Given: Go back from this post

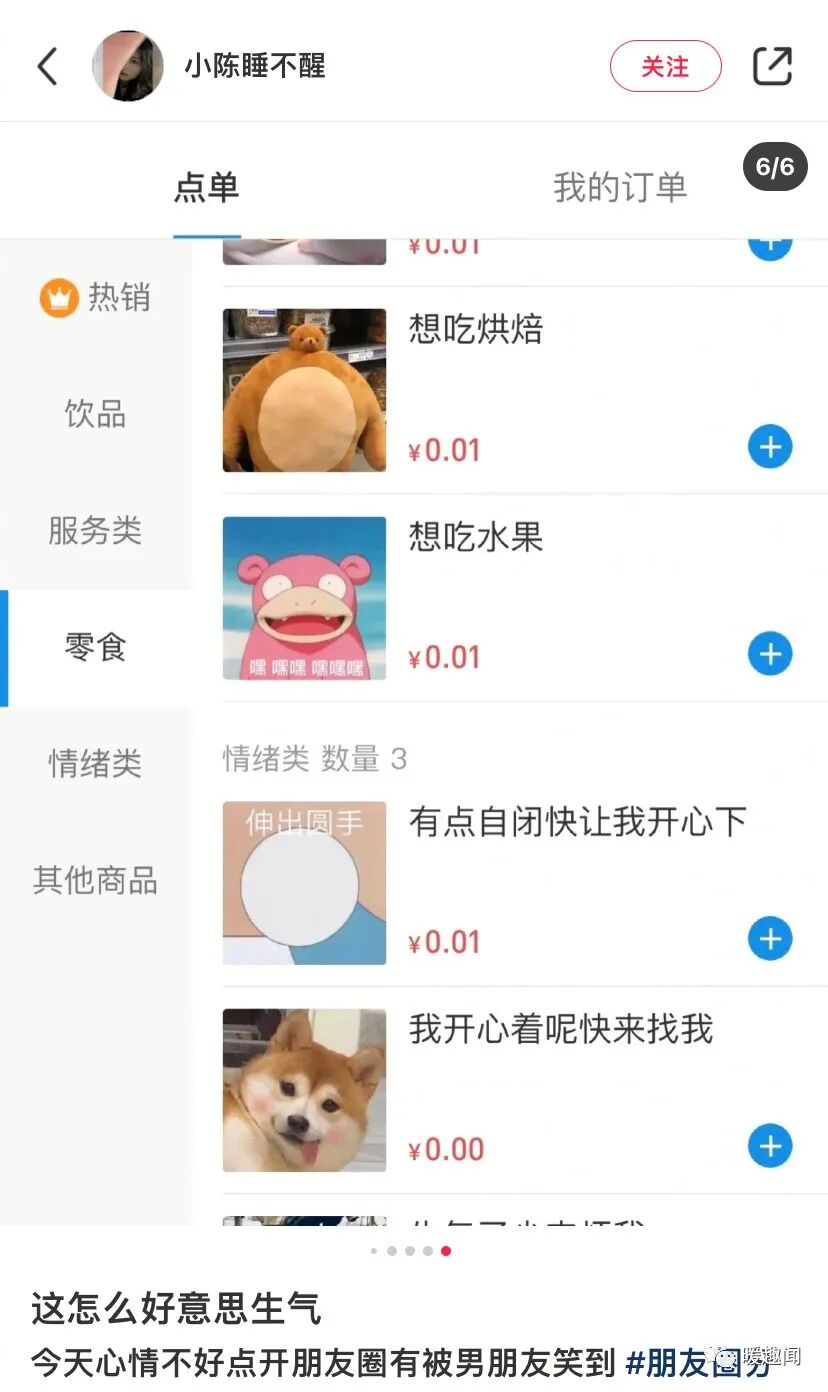Looking at the screenshot, I should click(47, 67).
